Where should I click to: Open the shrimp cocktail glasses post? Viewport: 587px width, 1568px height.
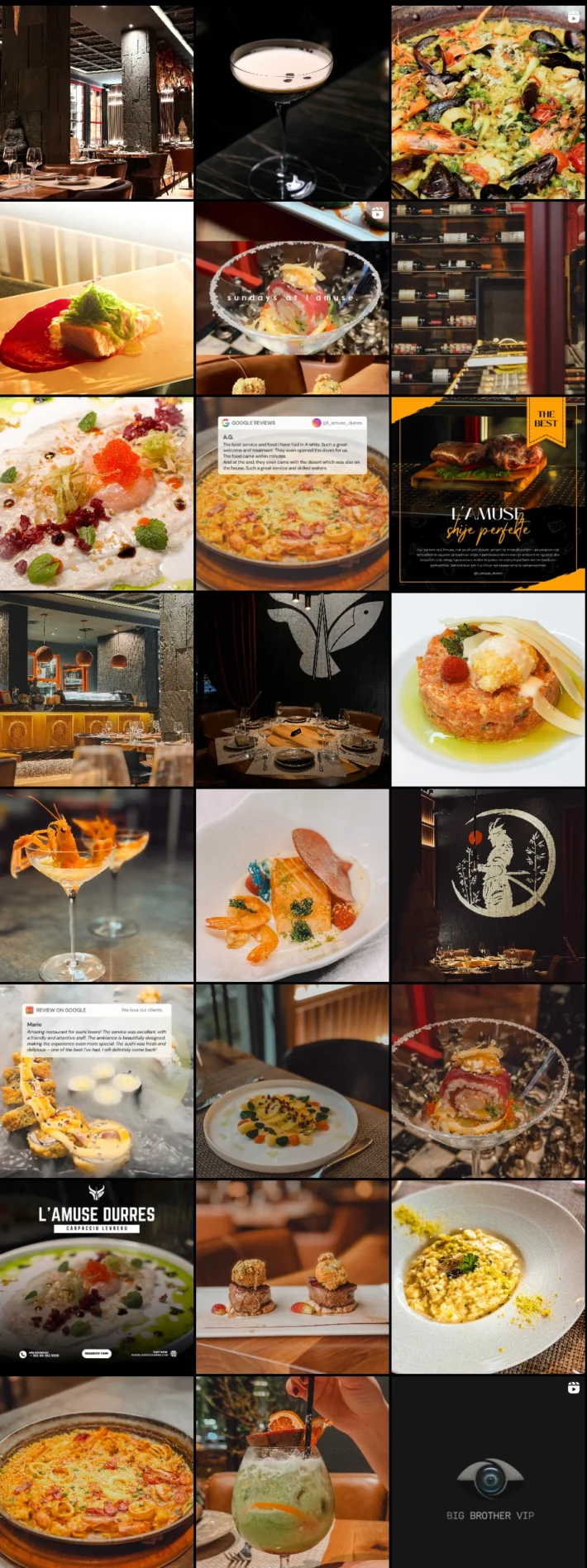click(97, 884)
